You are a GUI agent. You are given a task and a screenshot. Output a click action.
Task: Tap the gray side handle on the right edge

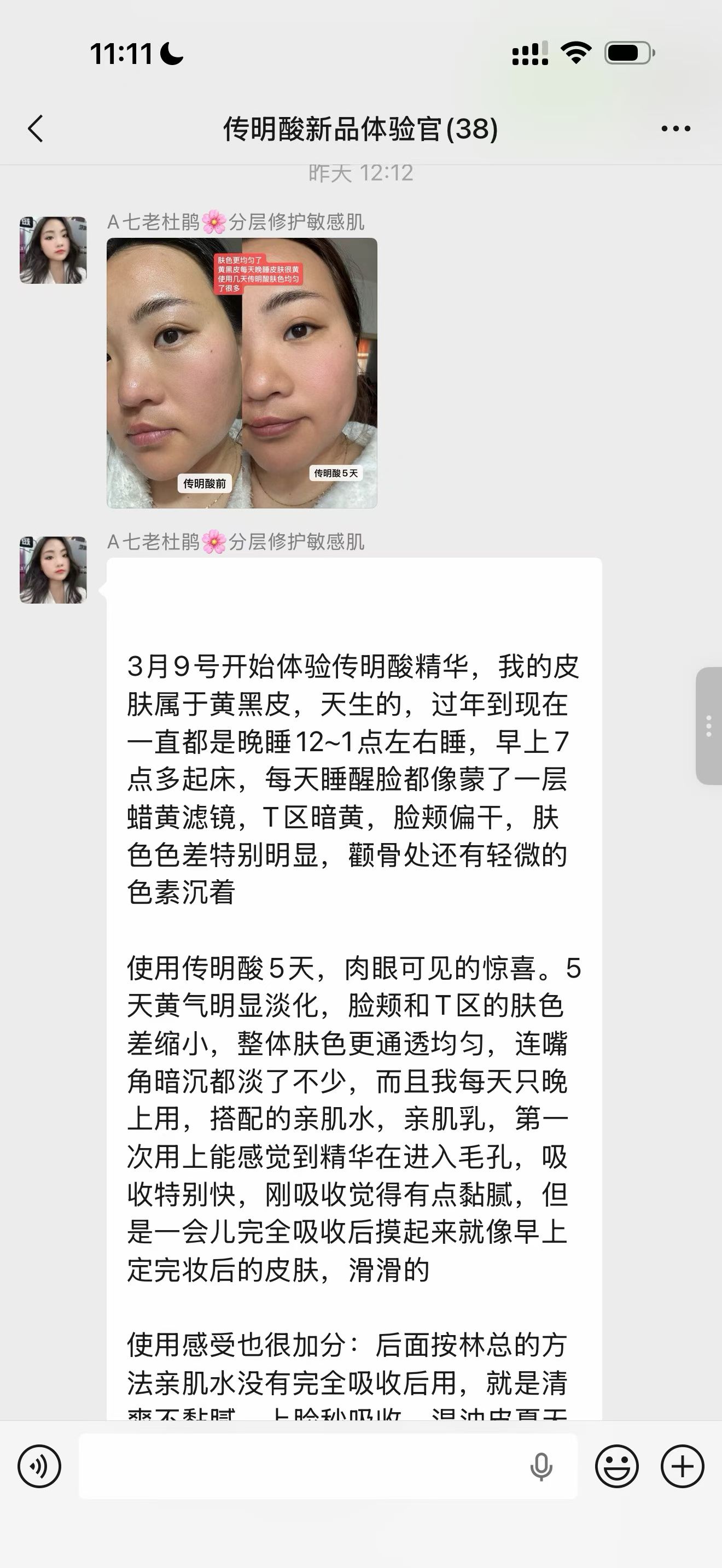tap(709, 726)
